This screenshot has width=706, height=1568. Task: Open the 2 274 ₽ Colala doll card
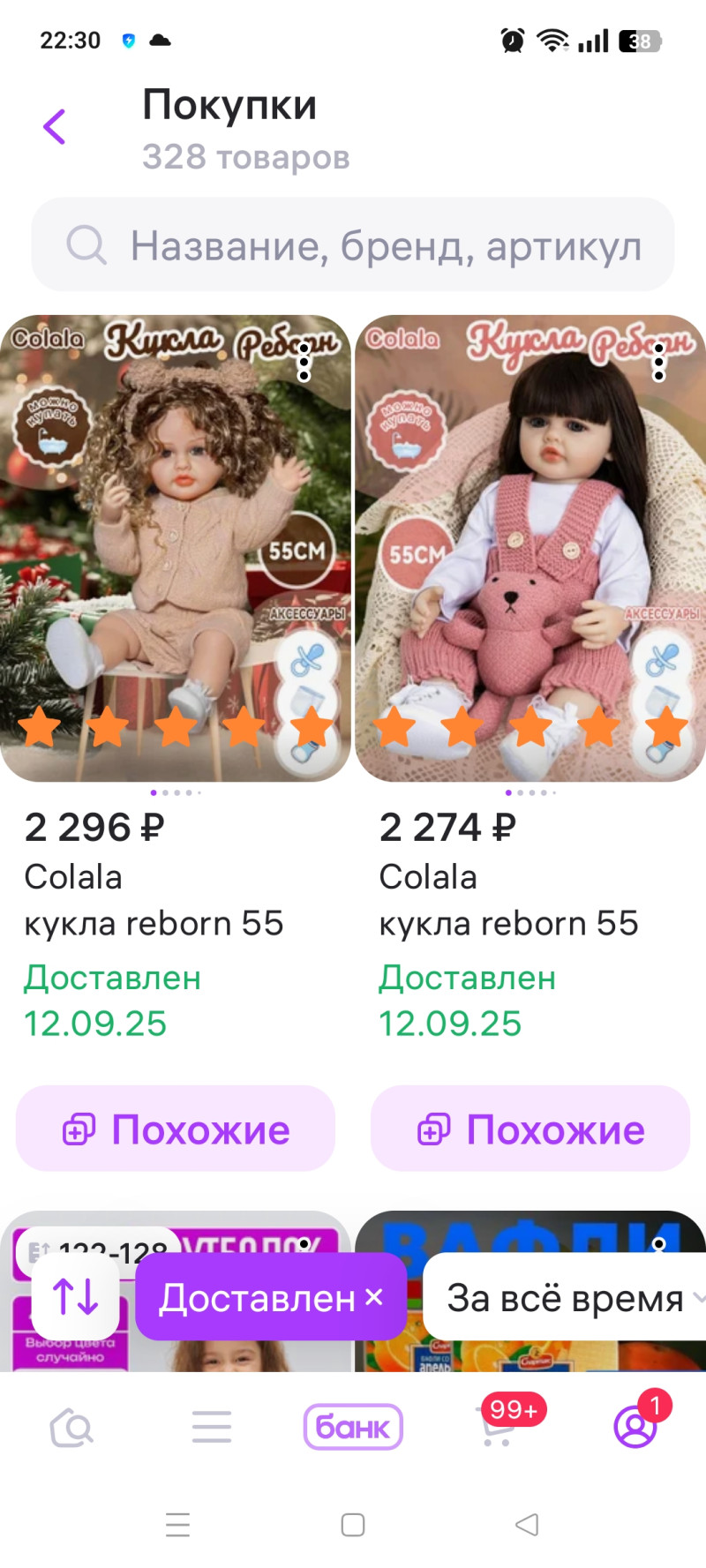point(529,547)
